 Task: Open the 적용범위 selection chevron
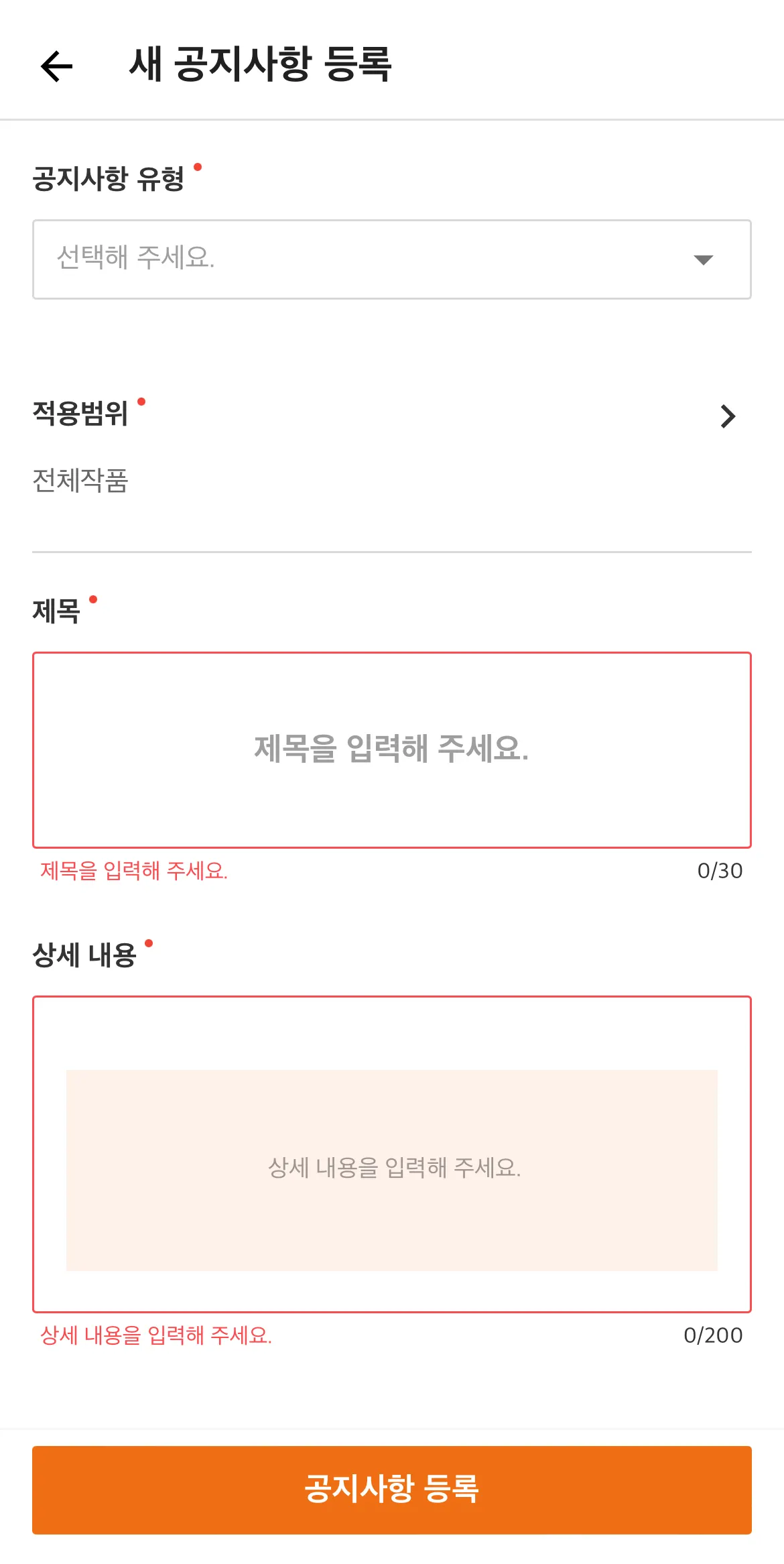click(x=728, y=416)
